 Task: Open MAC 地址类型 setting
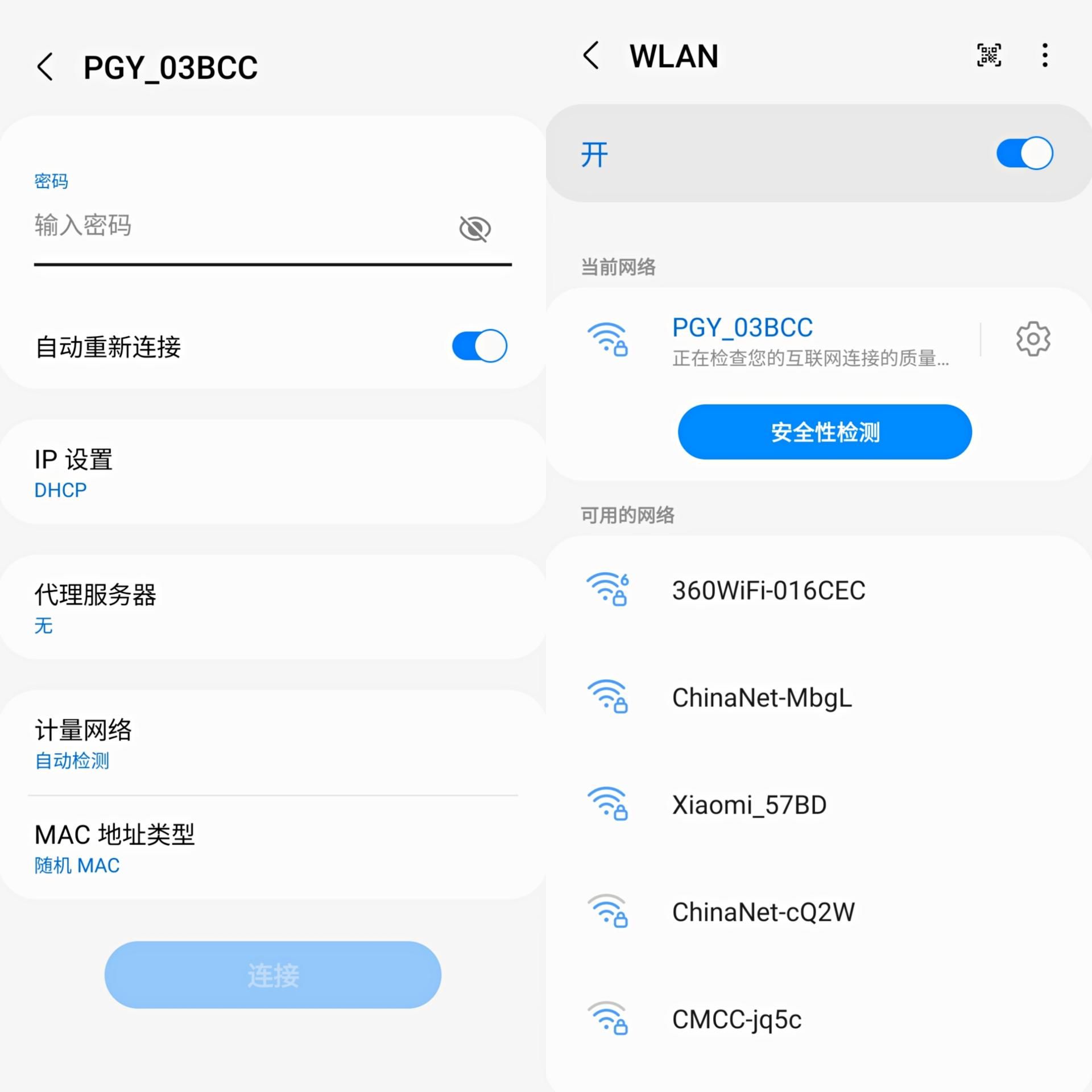click(x=273, y=848)
